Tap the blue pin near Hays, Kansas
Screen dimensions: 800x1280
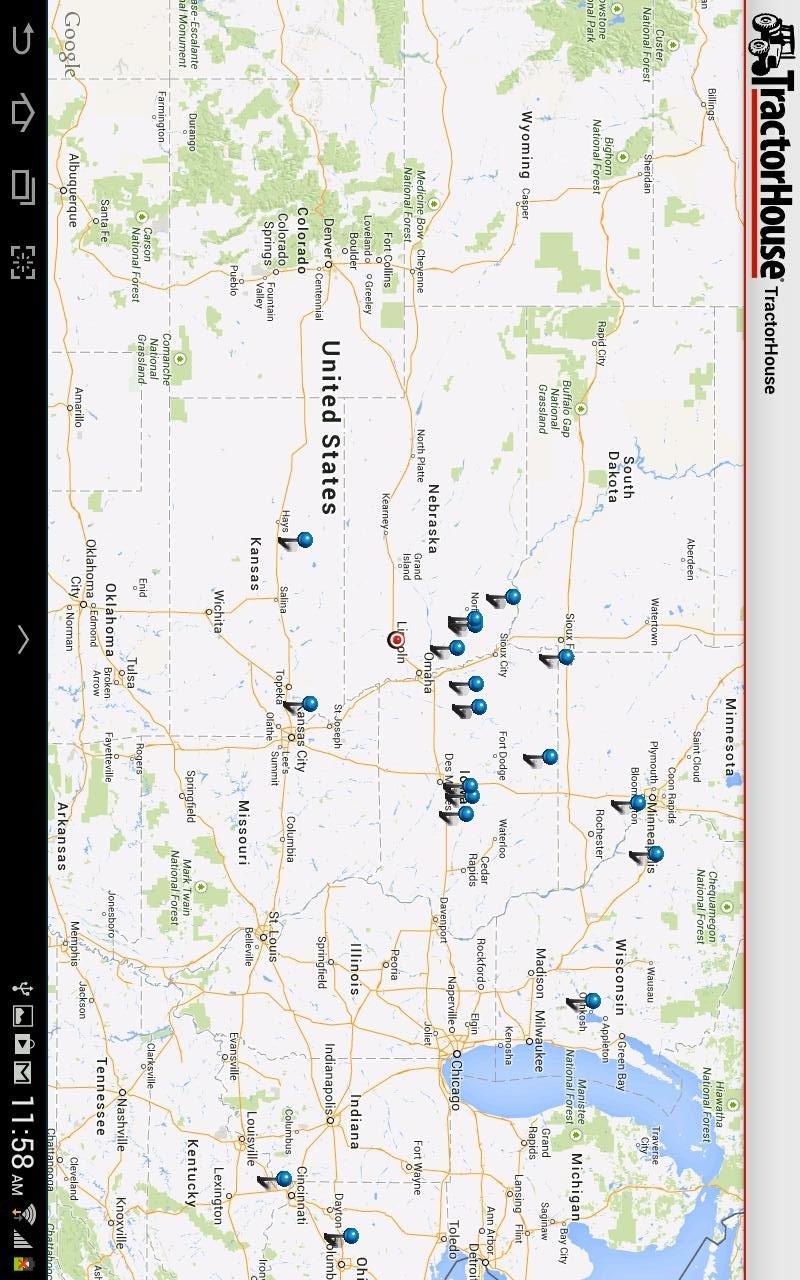(304, 540)
